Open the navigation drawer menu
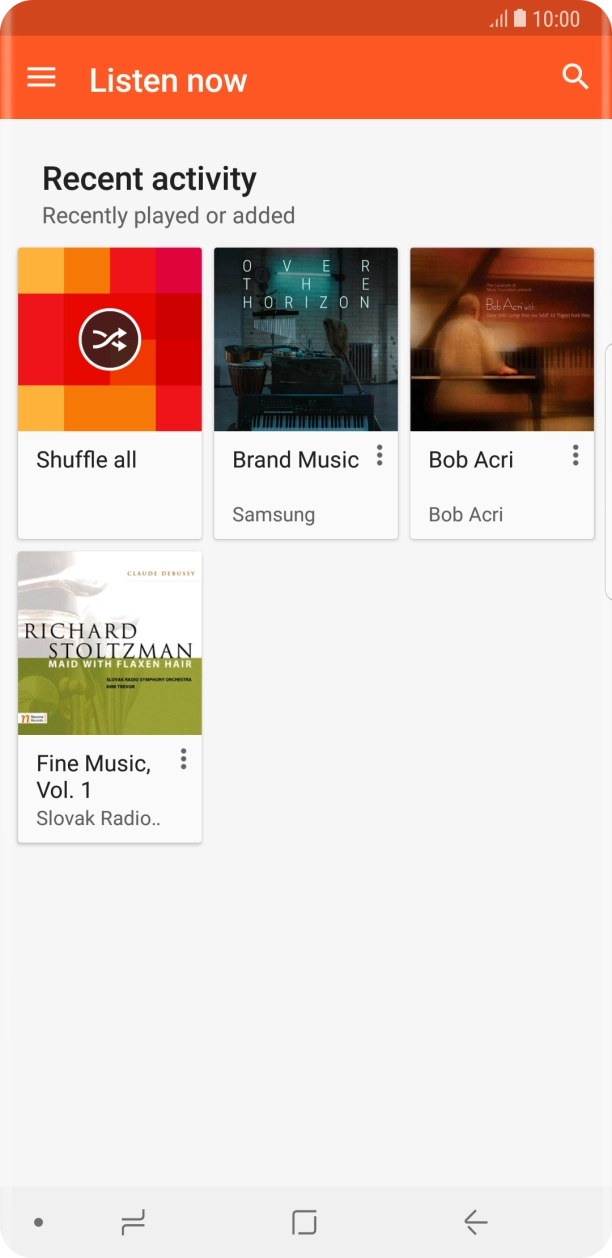 point(41,78)
